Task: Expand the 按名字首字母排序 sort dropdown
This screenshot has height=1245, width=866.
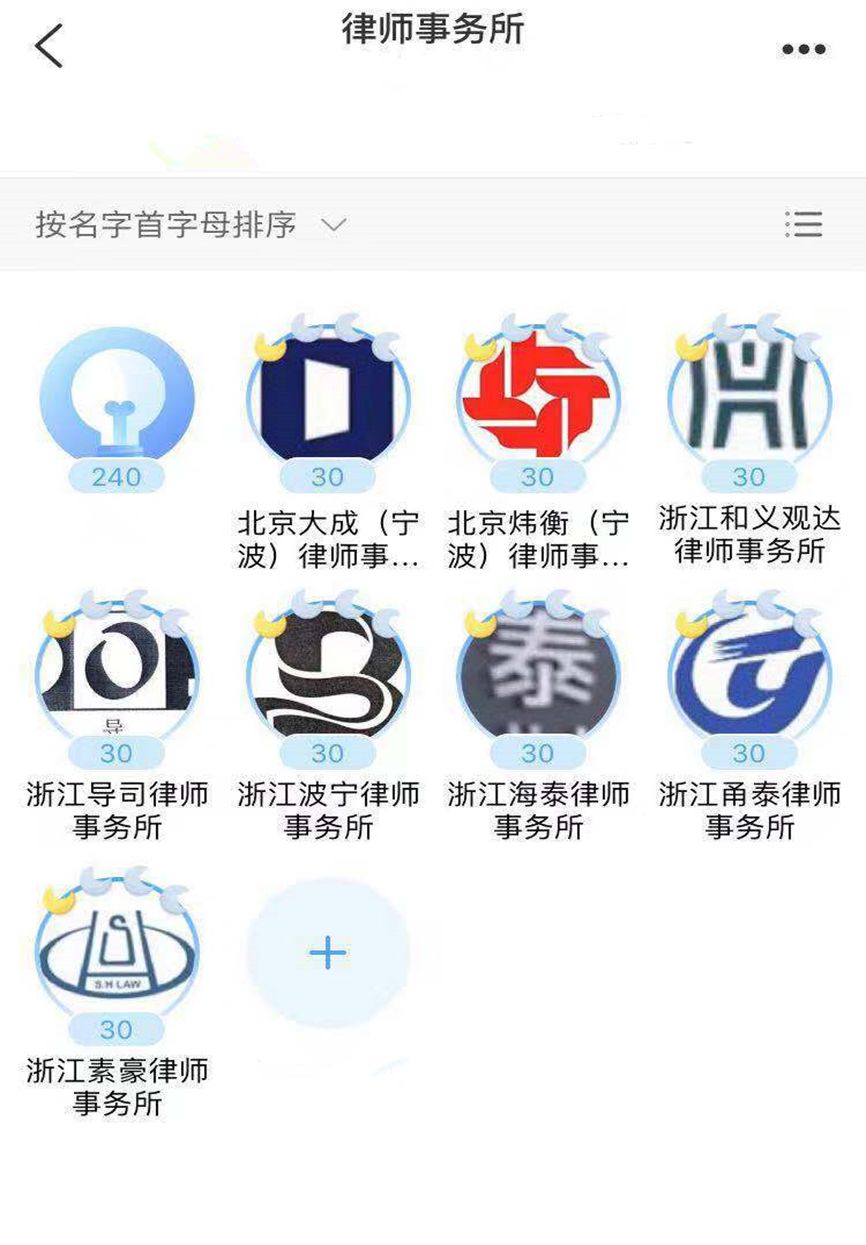Action: pyautogui.click(x=190, y=224)
